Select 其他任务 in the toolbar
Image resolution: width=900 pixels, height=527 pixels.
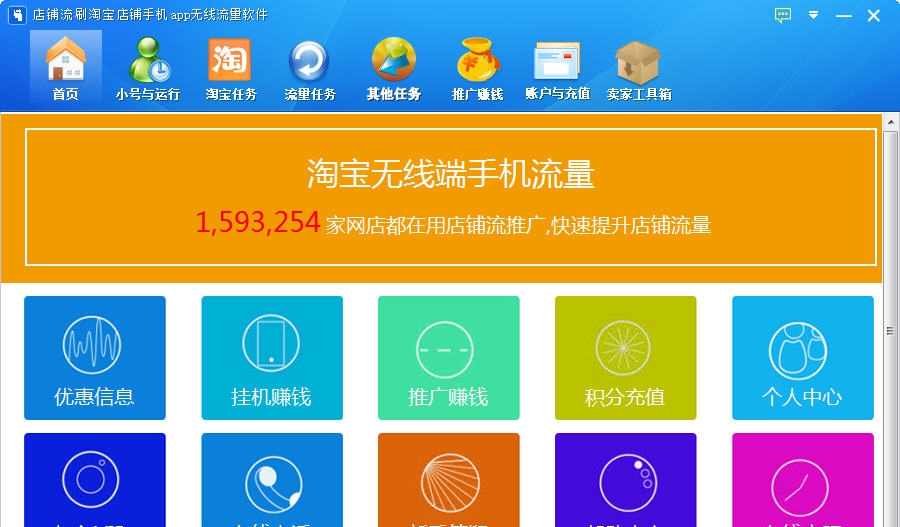[393, 68]
